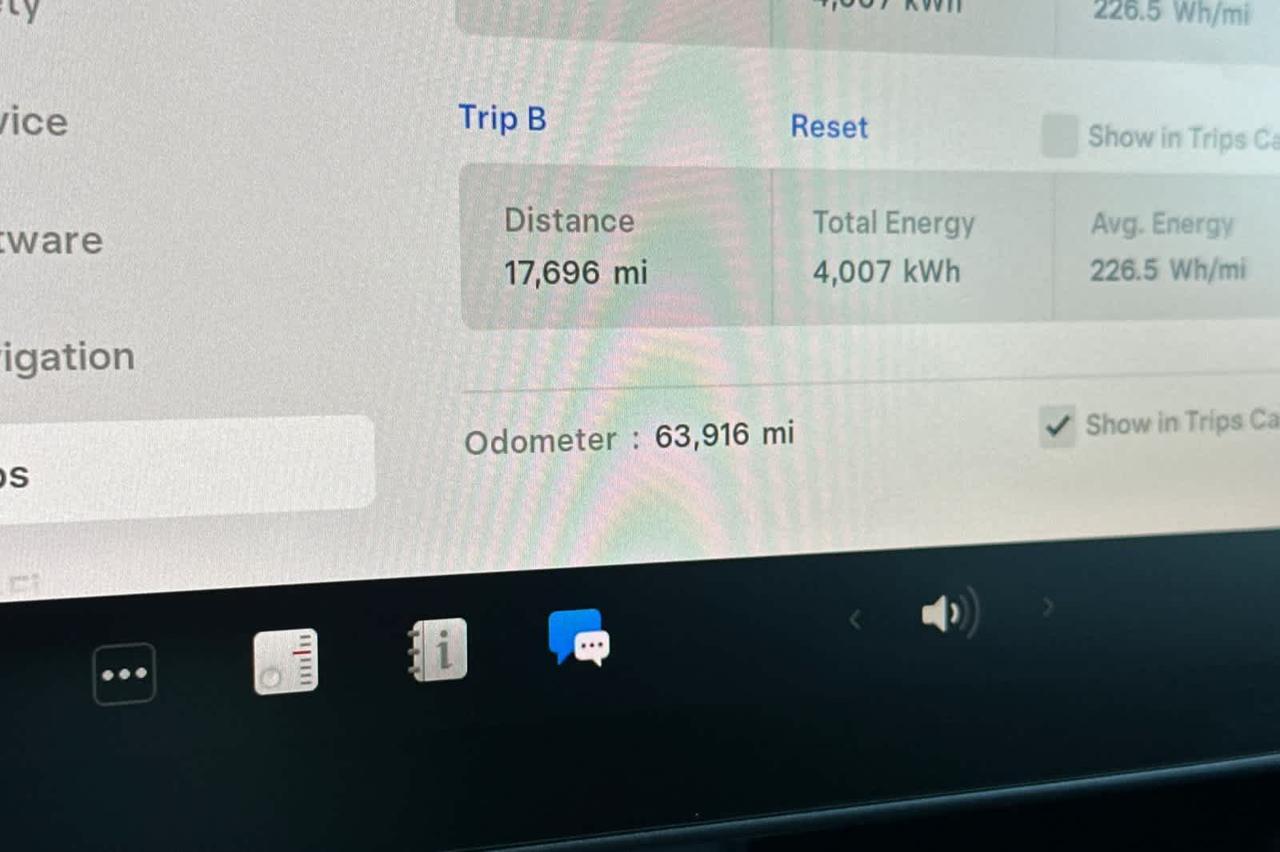Decrease volume with left arrow
Viewport: 1280px width, 852px height.
[855, 620]
